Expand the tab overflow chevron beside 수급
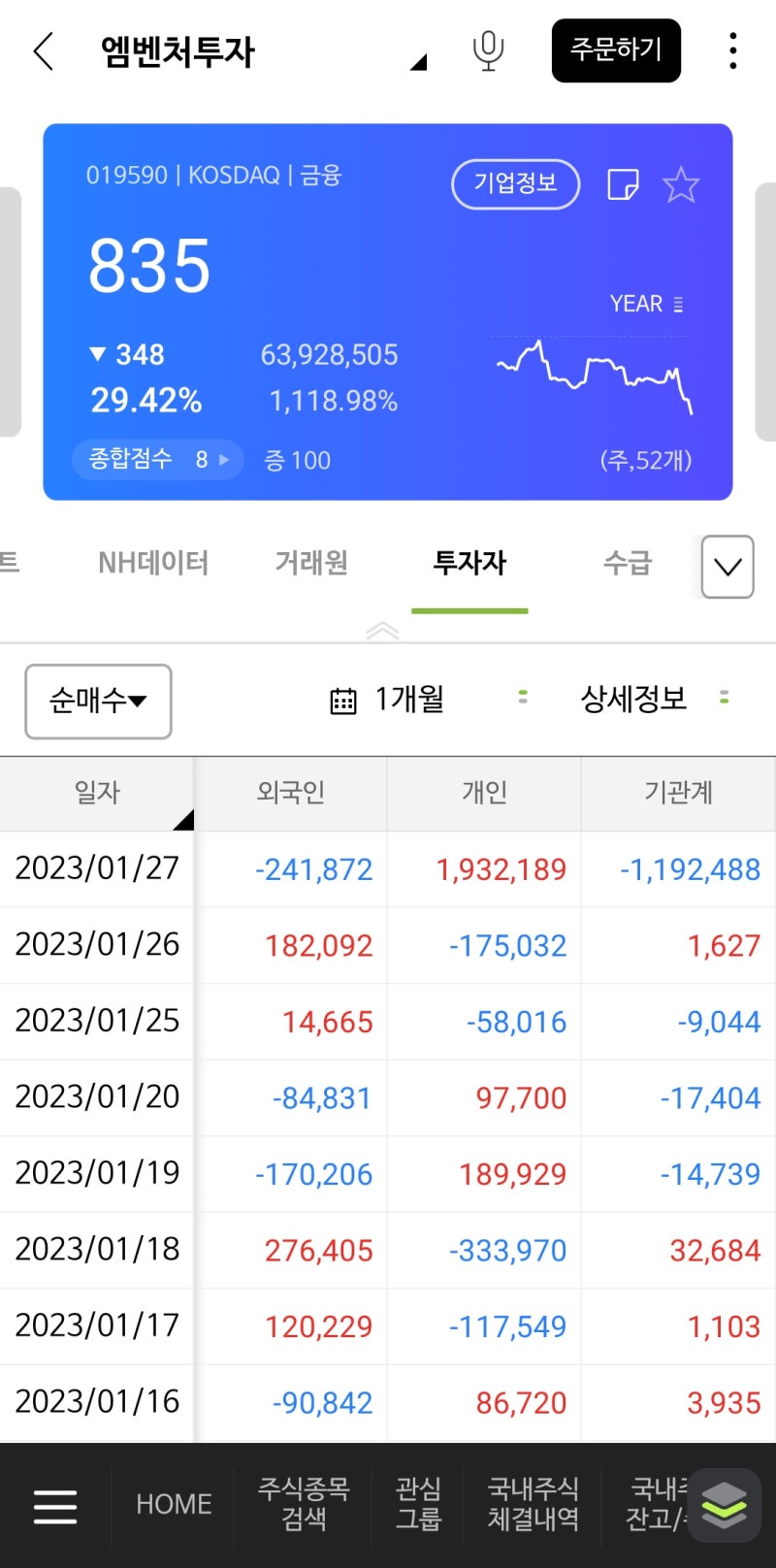 (727, 566)
